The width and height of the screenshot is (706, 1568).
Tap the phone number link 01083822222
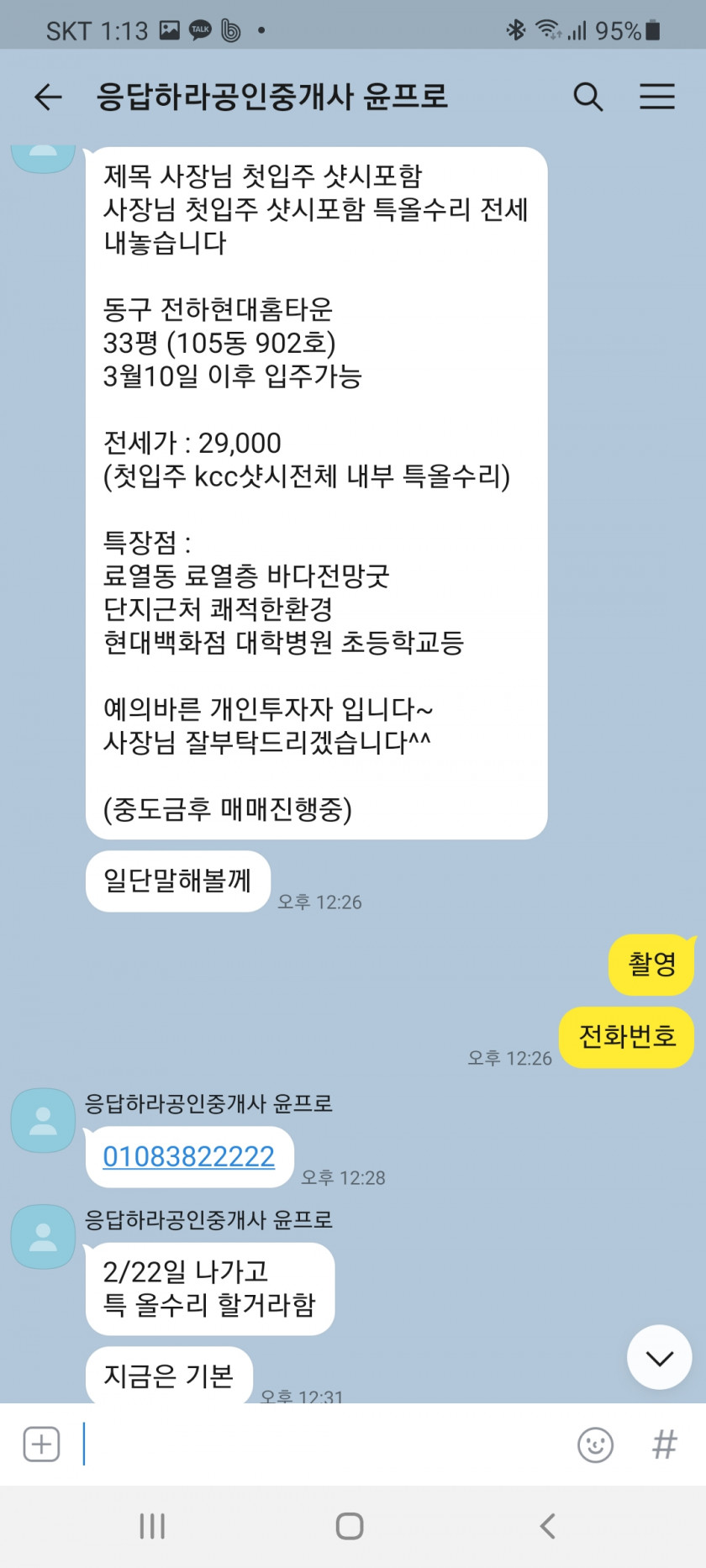(189, 1157)
